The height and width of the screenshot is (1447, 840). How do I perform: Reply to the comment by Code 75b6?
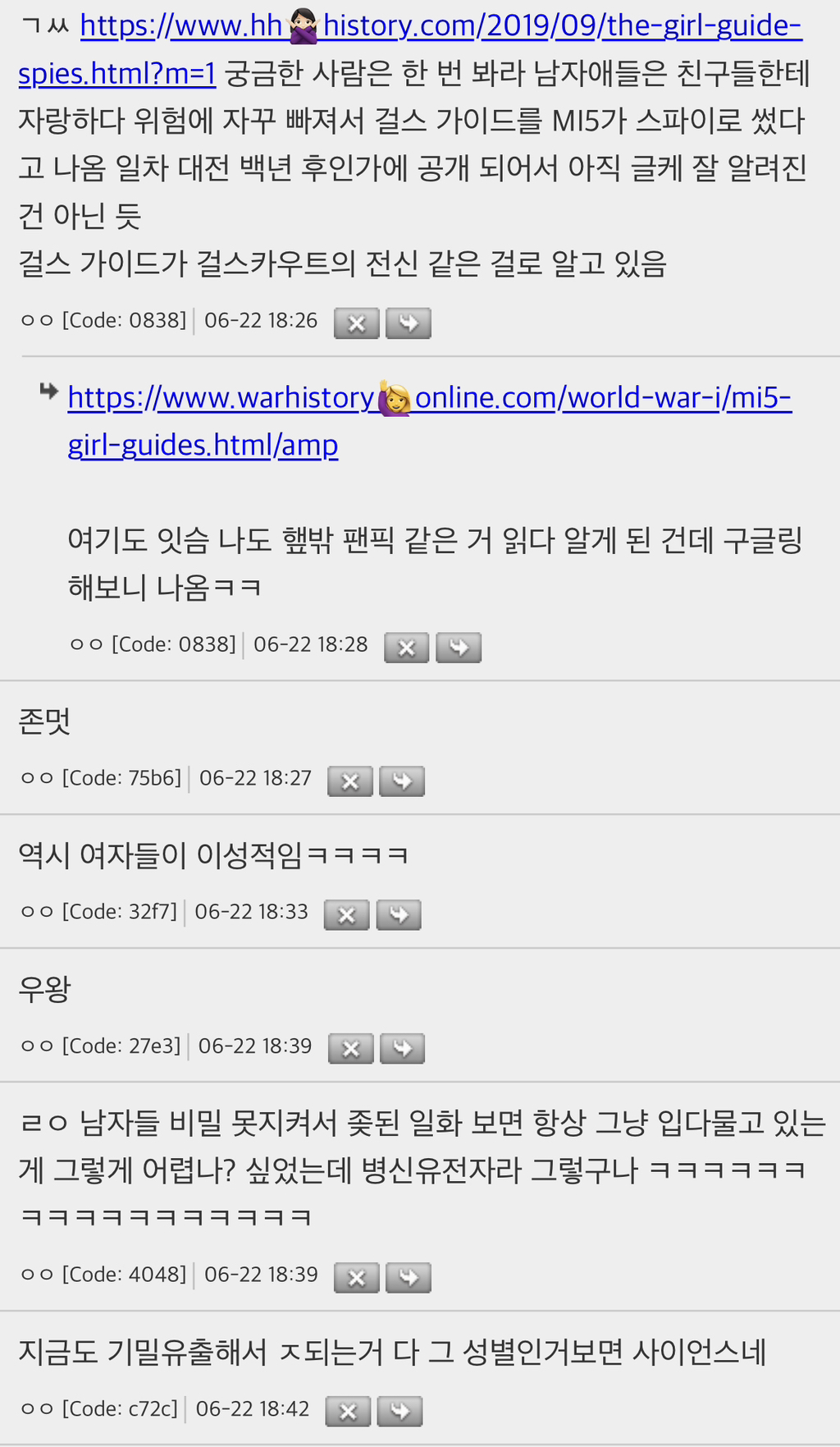pos(401,781)
